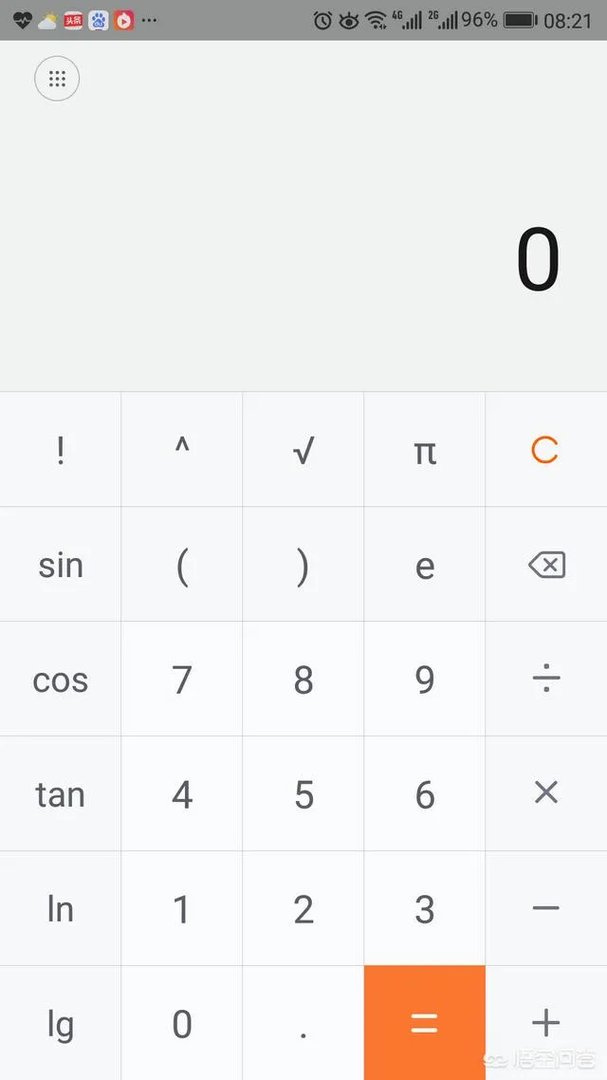Screen dimensions: 607x1080
Task: Tap the backspace delete key
Action: tap(546, 565)
